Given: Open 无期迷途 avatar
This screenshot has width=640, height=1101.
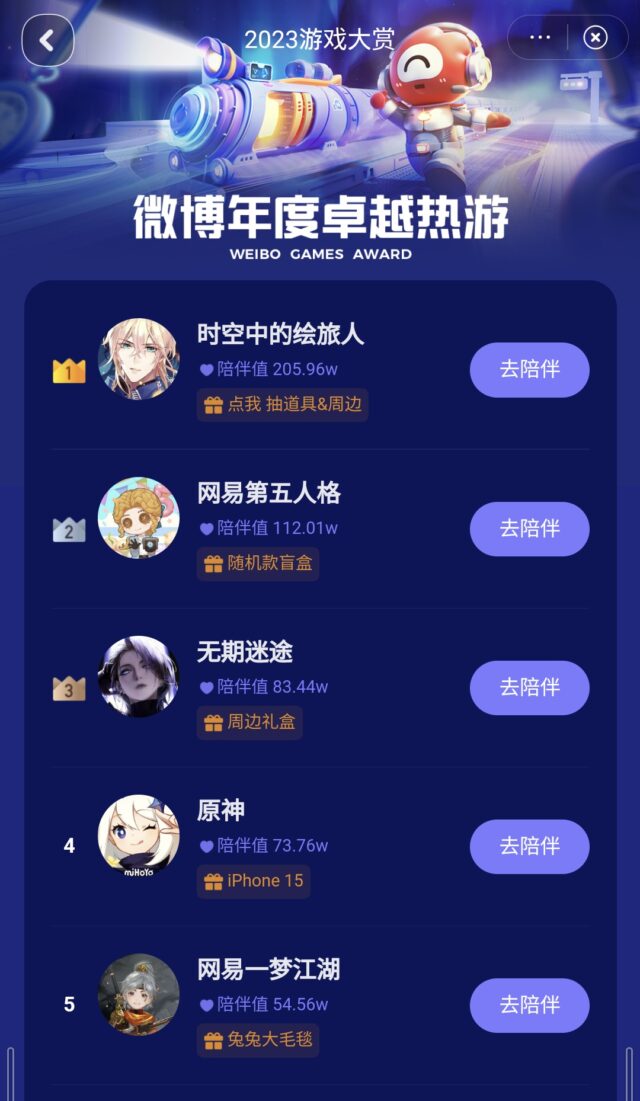Looking at the screenshot, I should pyautogui.click(x=139, y=676).
